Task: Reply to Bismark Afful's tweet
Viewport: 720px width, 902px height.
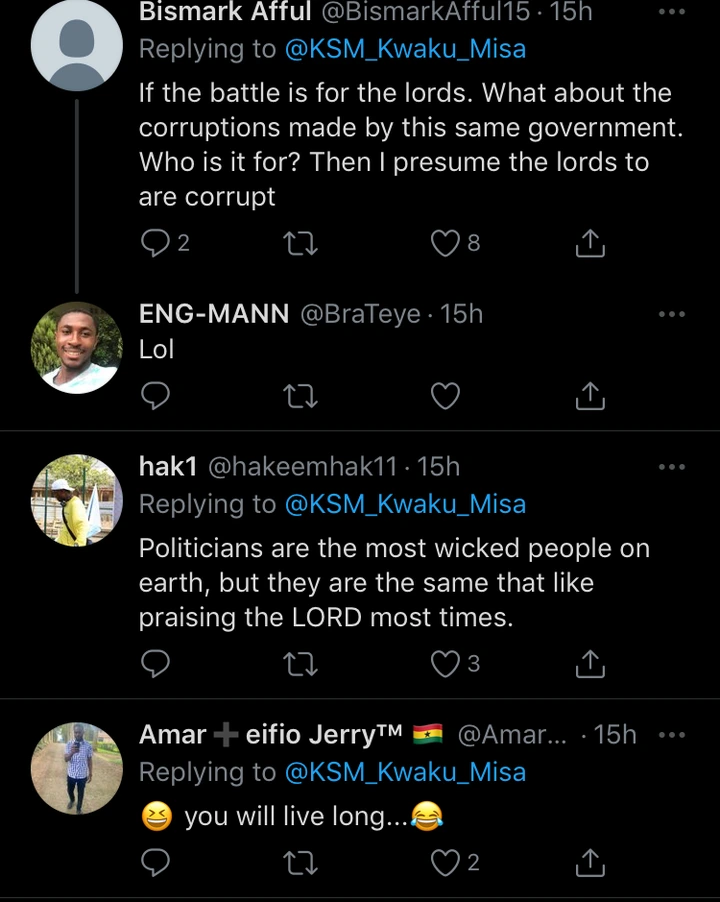Action: coord(154,243)
